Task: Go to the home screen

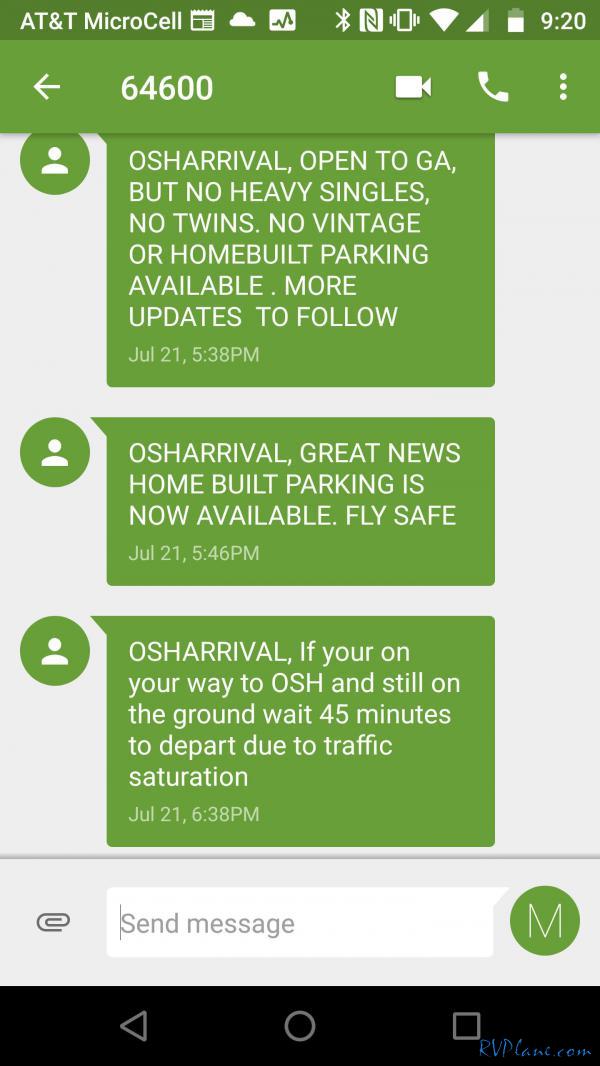Action: (300, 1025)
